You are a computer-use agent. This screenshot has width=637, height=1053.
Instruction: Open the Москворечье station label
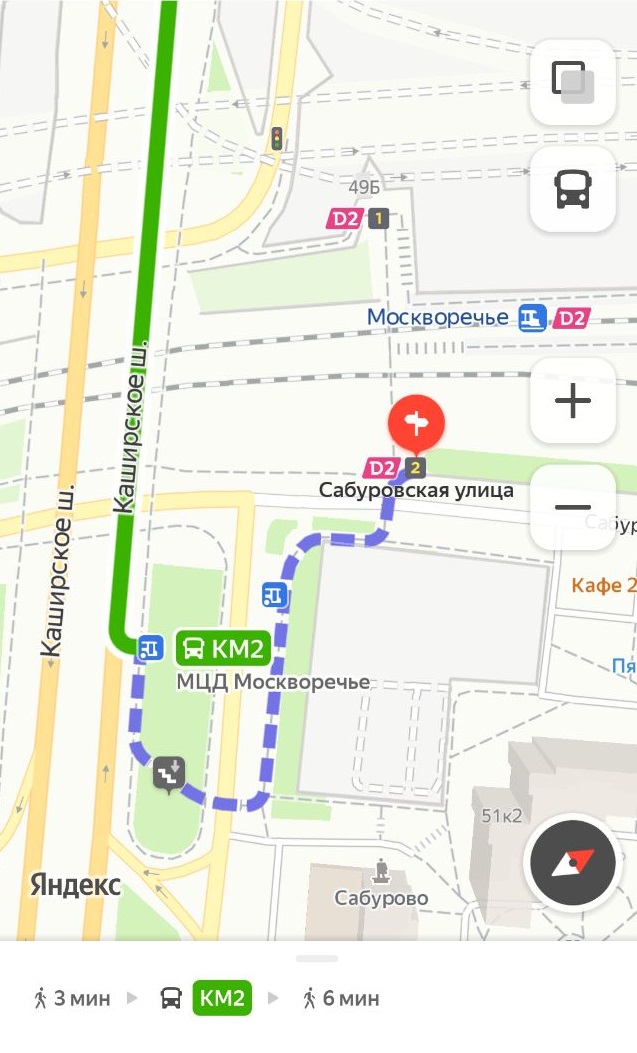point(437,317)
